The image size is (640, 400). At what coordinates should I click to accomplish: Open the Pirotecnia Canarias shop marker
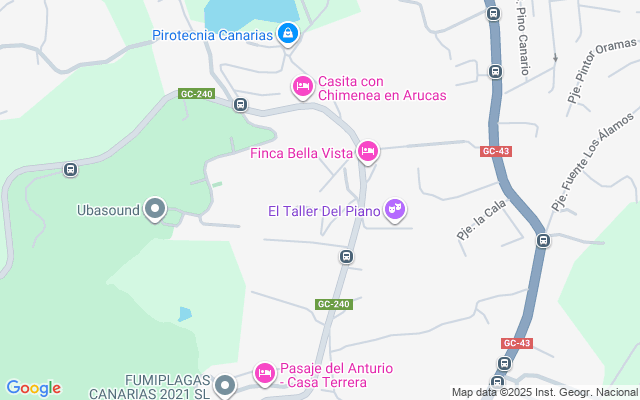[x=288, y=35]
